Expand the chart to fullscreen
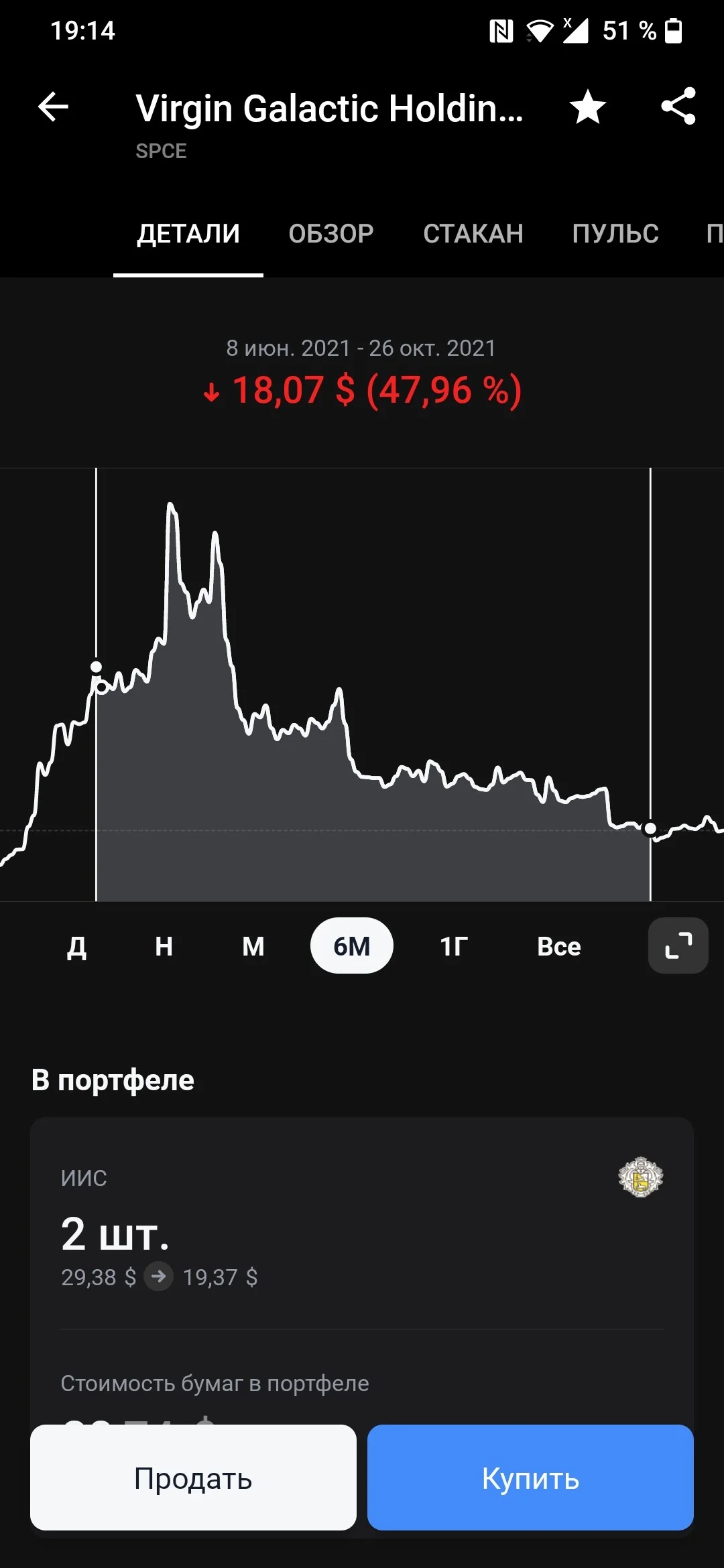The height and width of the screenshot is (1568, 724). [x=678, y=945]
